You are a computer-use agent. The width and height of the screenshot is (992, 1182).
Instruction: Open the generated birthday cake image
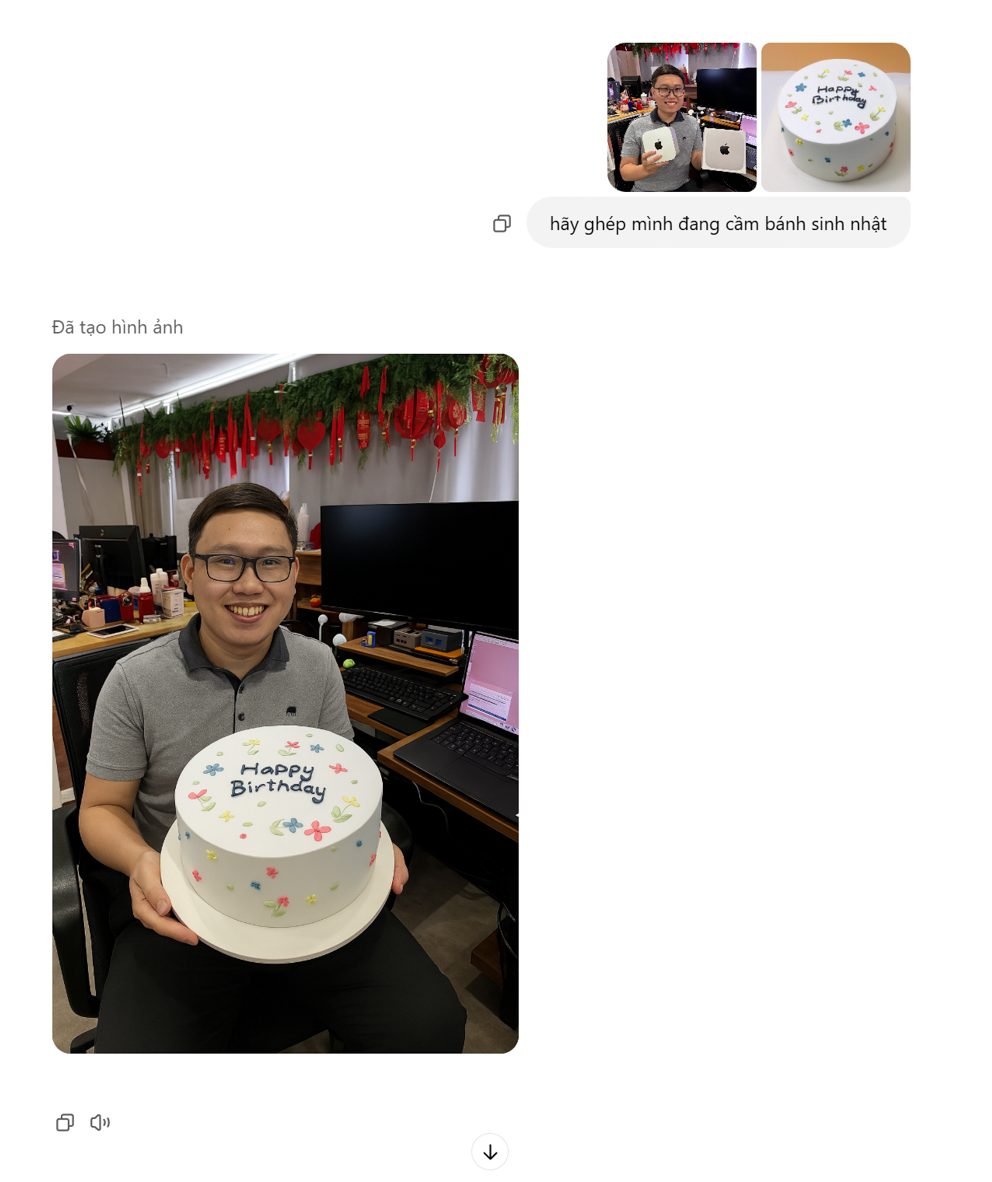285,702
